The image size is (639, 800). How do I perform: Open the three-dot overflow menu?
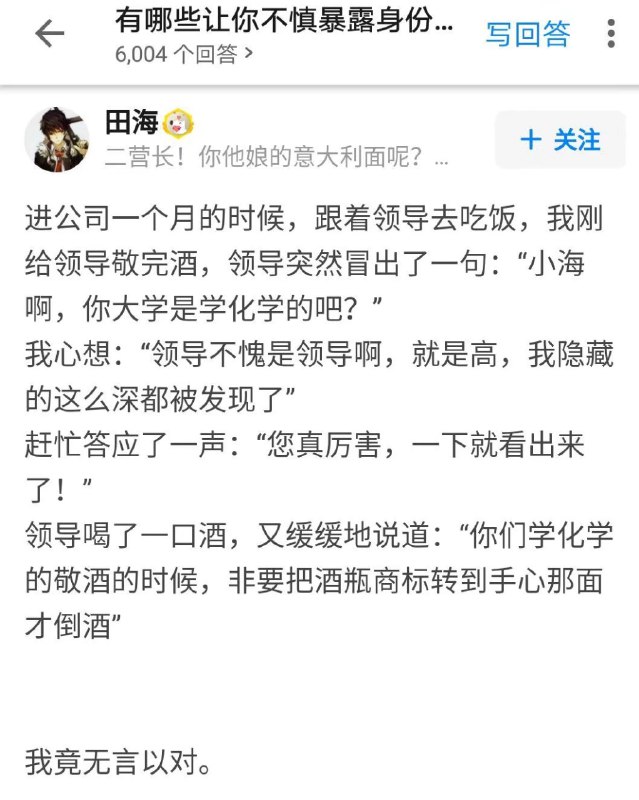pos(611,34)
